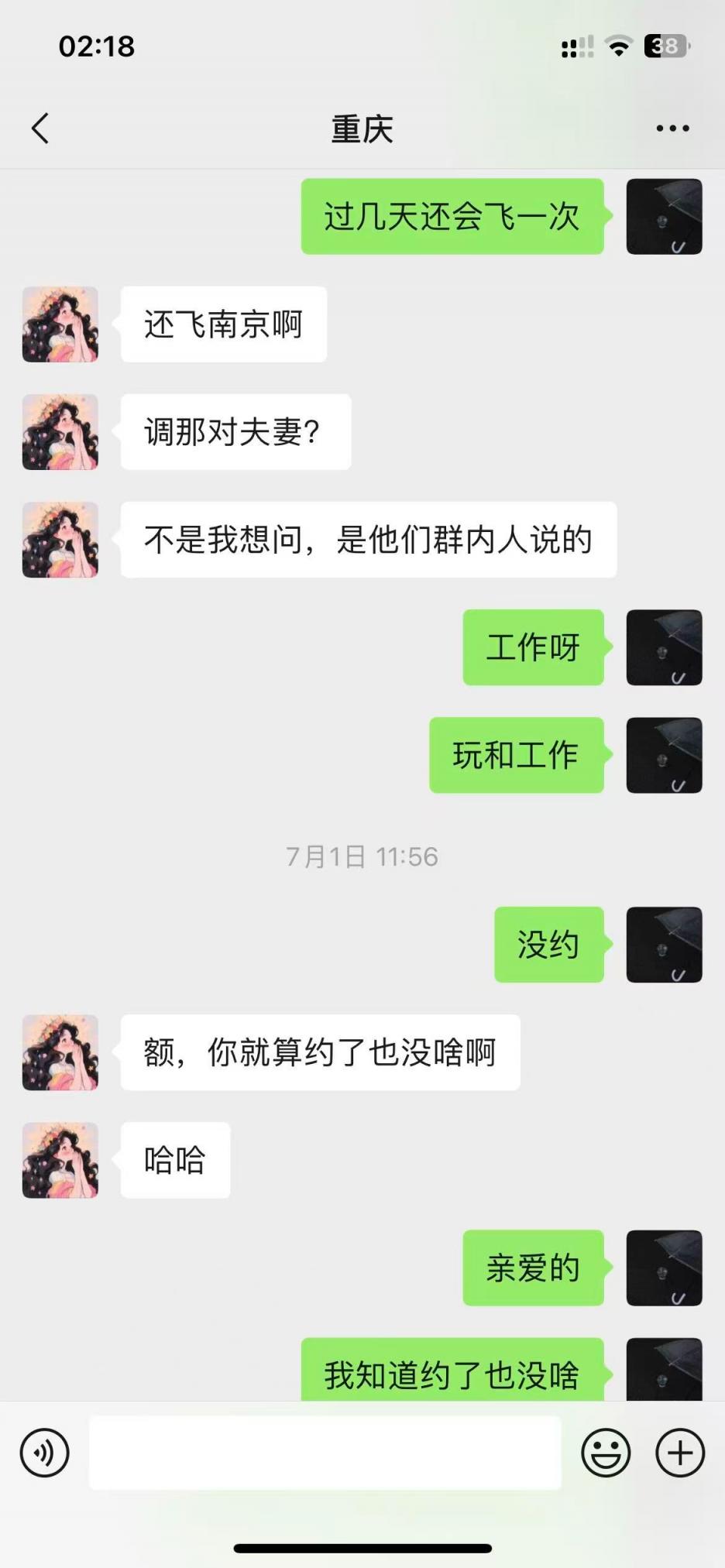Open contact avatar beside 还飞南京啊
Image resolution: width=725 pixels, height=1568 pixels.
[x=60, y=324]
